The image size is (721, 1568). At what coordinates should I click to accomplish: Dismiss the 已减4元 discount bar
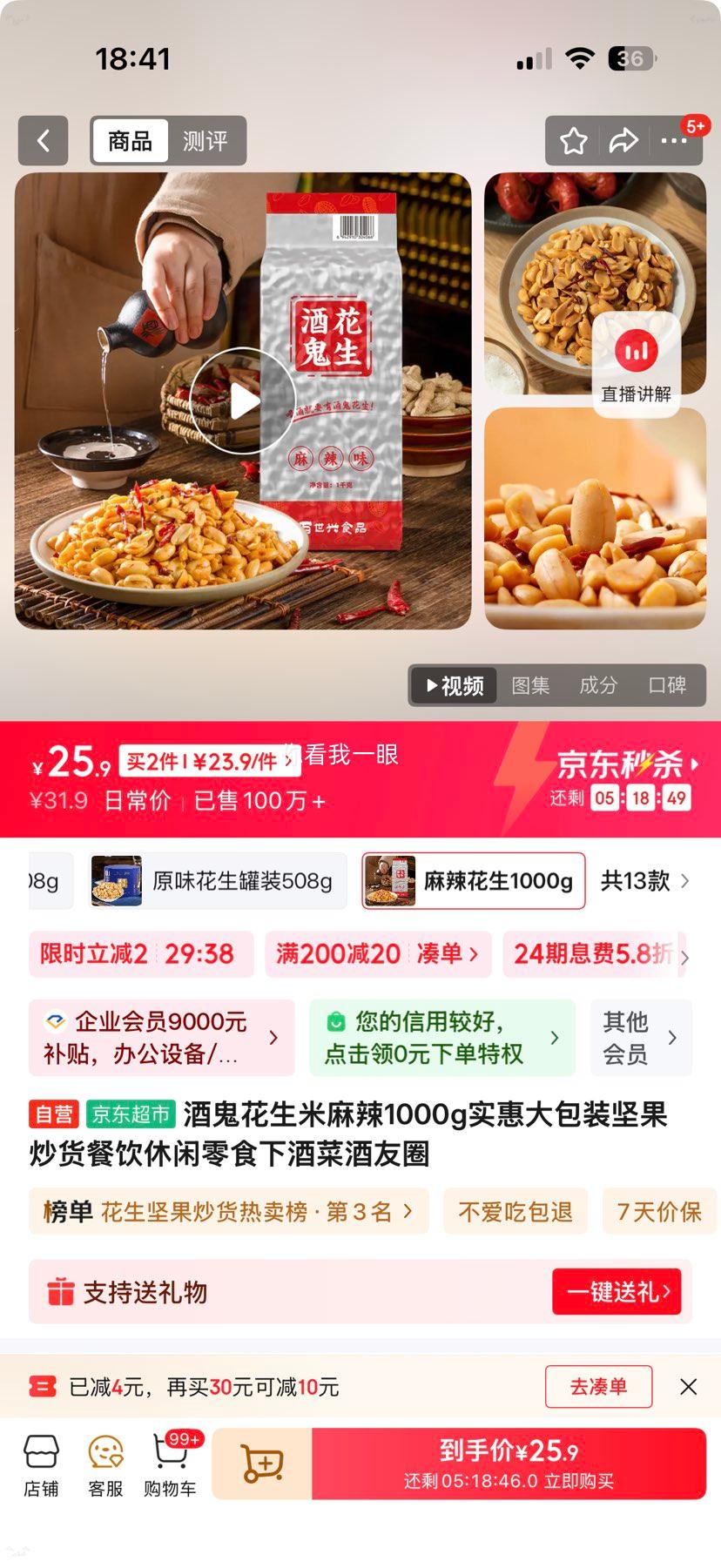click(x=689, y=1386)
